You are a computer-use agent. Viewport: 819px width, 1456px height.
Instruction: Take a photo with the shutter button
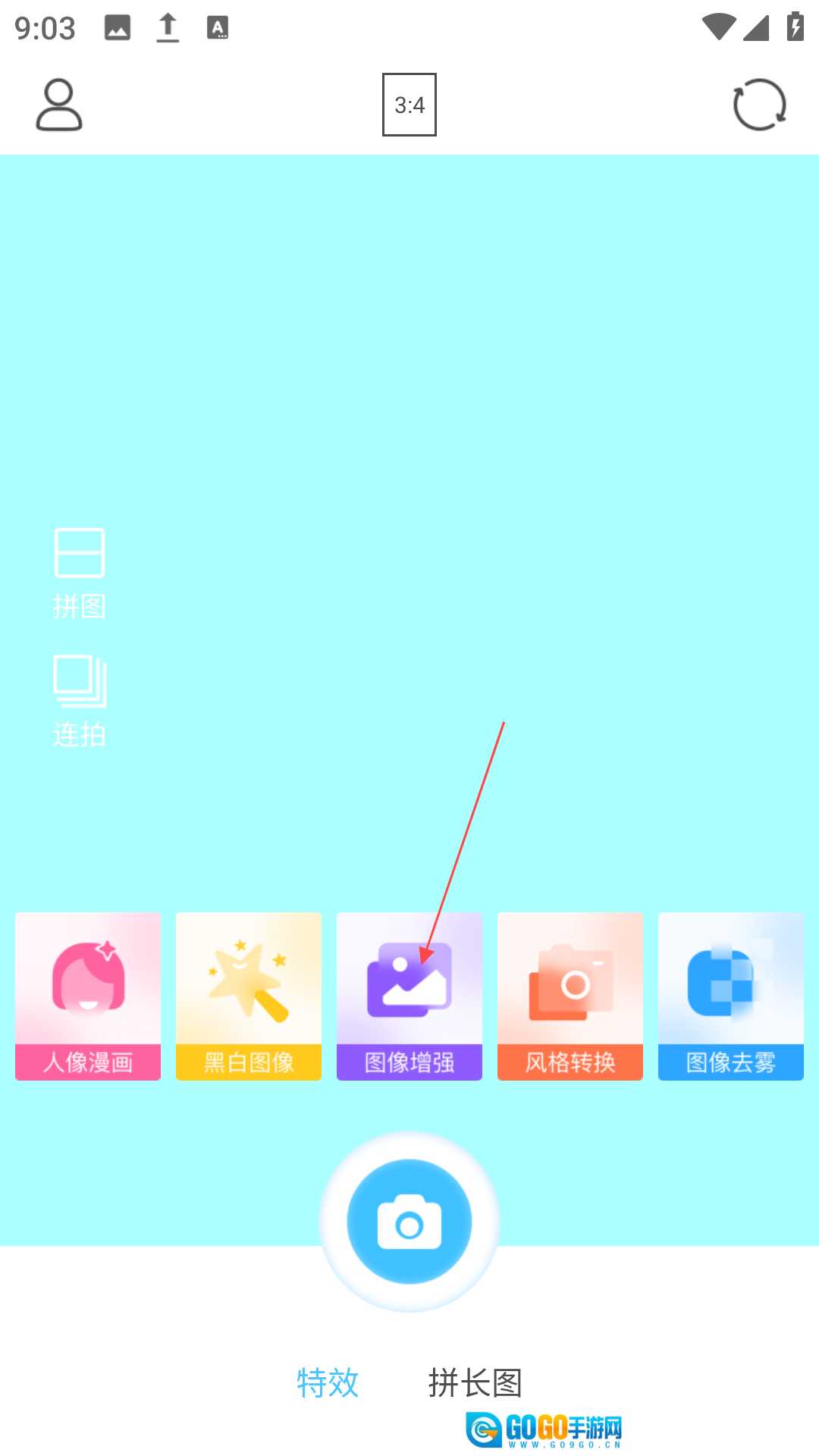tap(409, 1221)
